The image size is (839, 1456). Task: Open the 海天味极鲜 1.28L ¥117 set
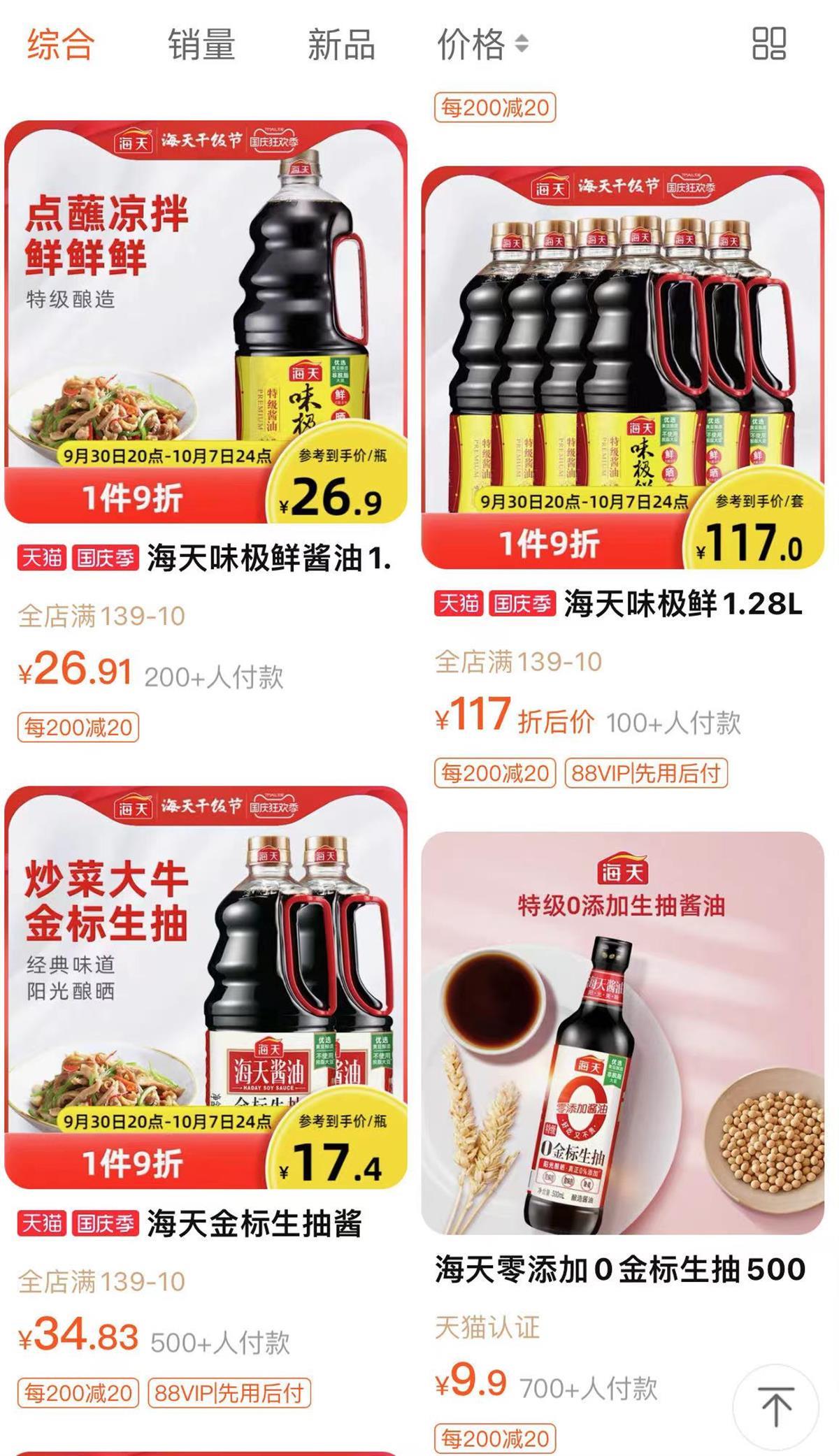click(x=622, y=368)
